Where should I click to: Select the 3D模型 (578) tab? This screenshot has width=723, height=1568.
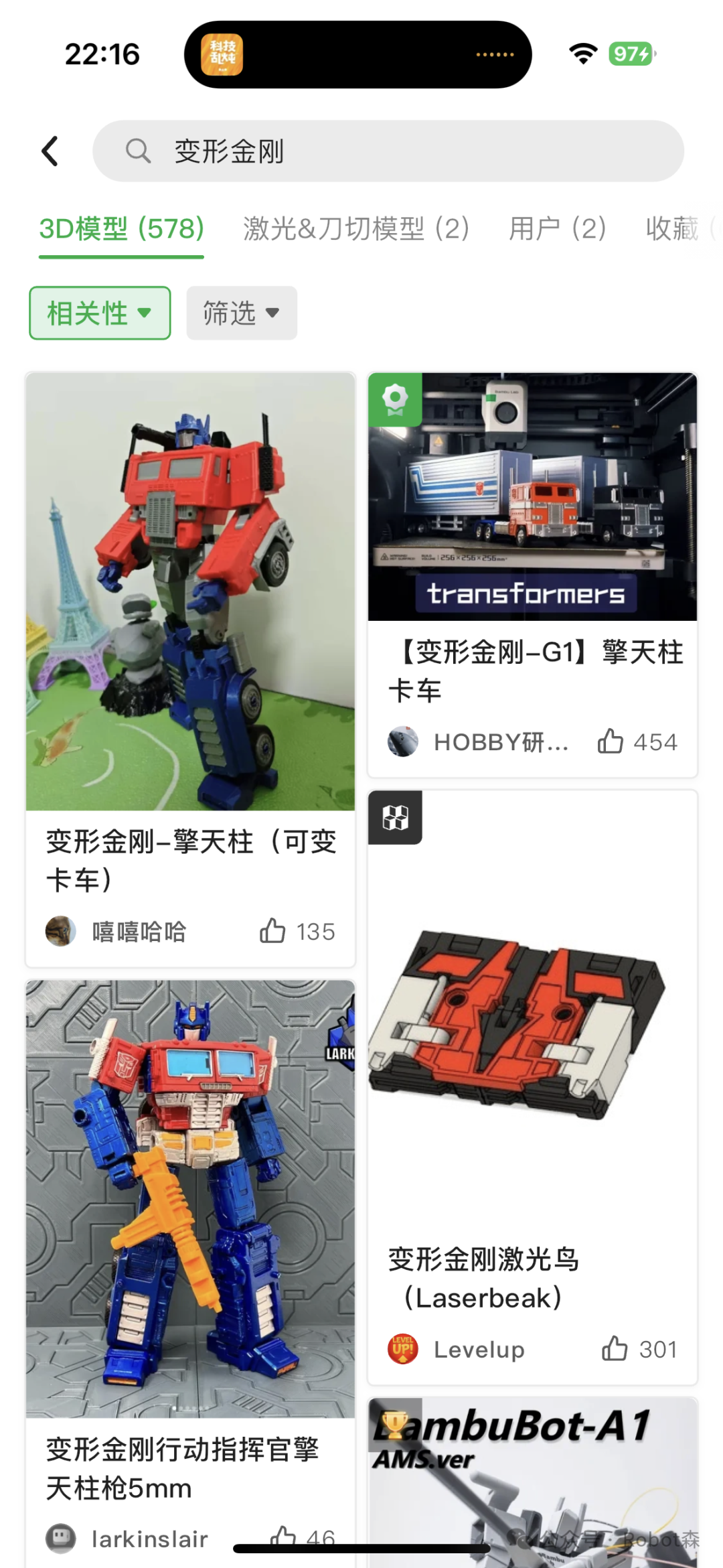click(120, 229)
